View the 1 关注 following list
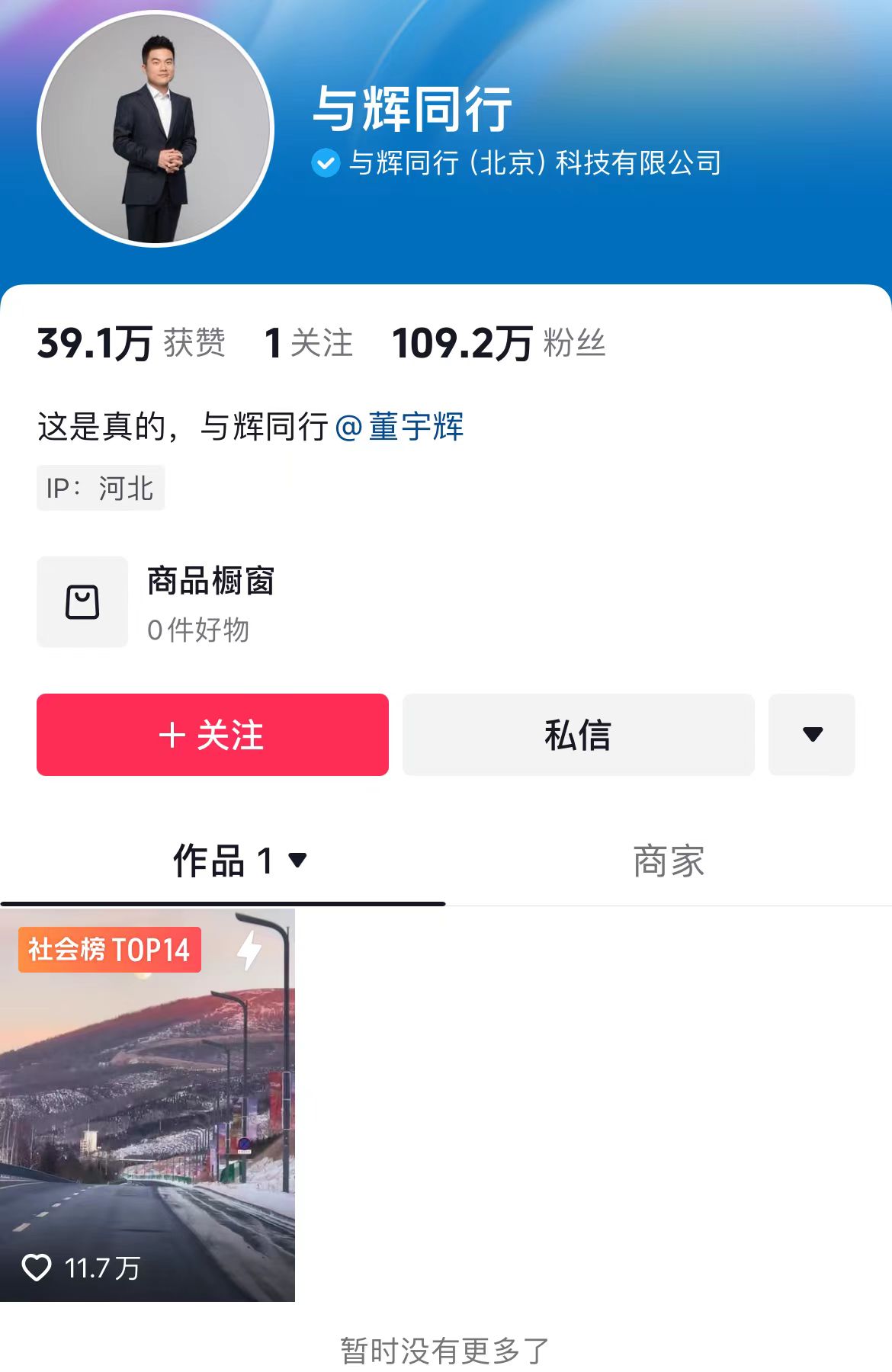Image resolution: width=892 pixels, height=1372 pixels. click(308, 343)
